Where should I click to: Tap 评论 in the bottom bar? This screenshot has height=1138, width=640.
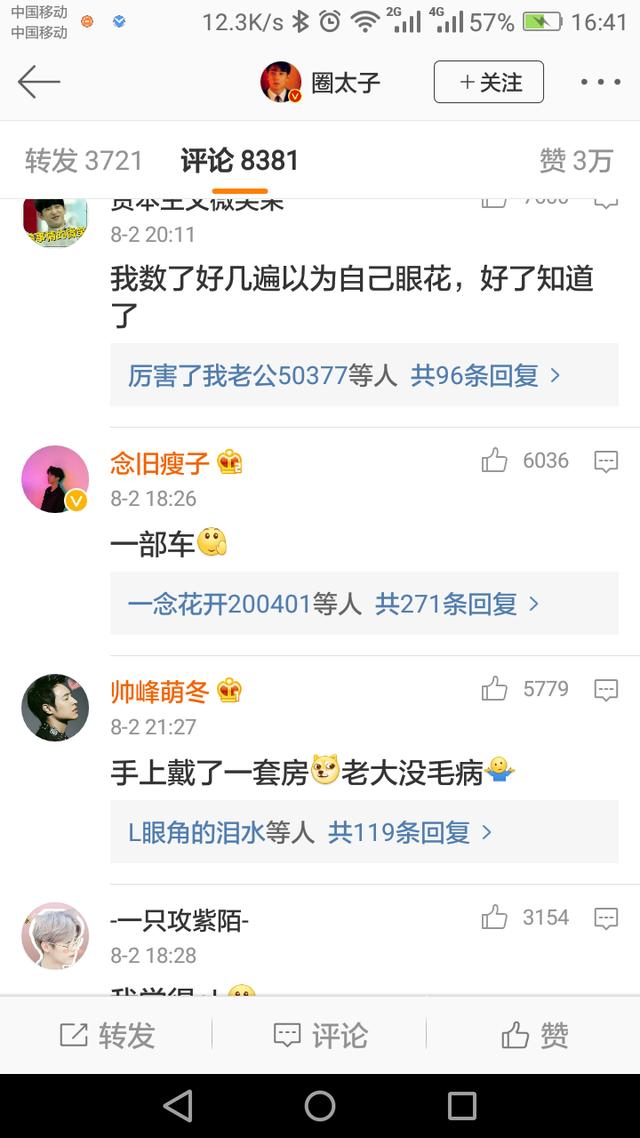pos(320,1035)
